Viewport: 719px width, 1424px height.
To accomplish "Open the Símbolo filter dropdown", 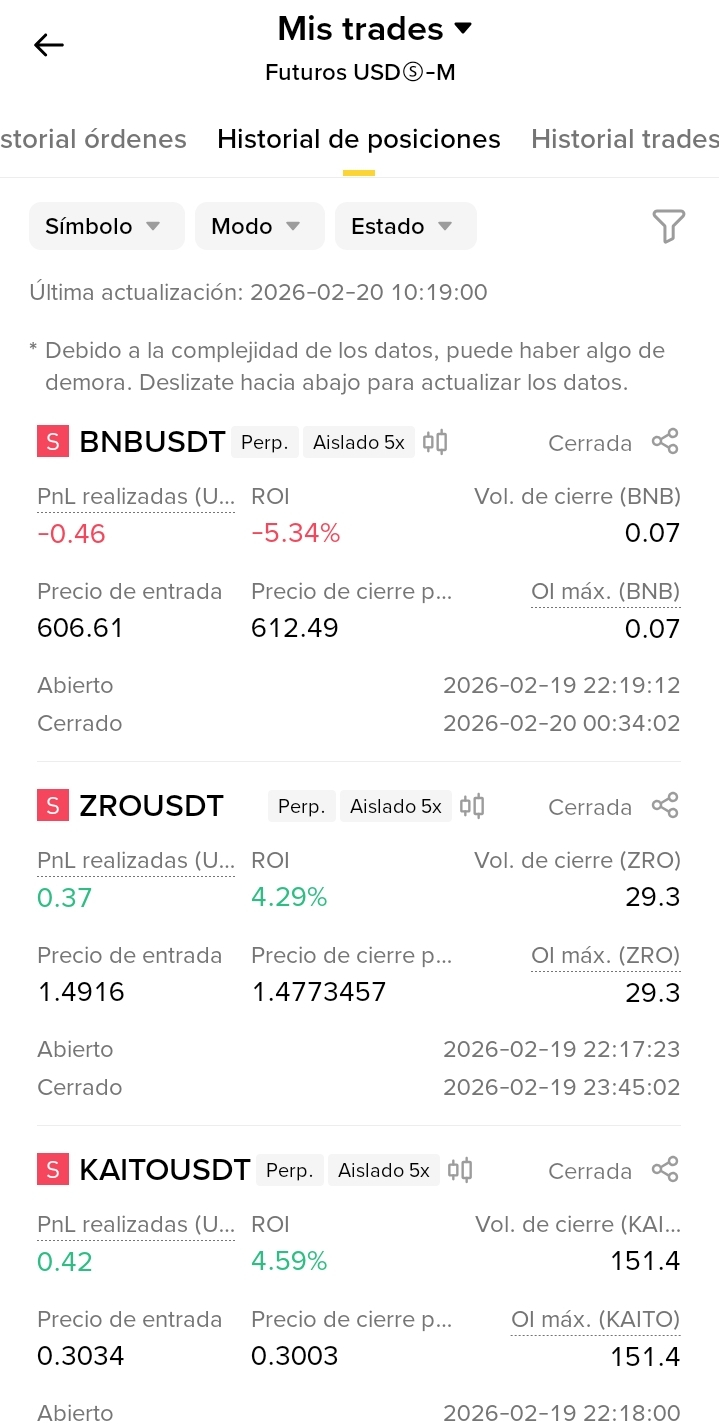I will (107, 226).
